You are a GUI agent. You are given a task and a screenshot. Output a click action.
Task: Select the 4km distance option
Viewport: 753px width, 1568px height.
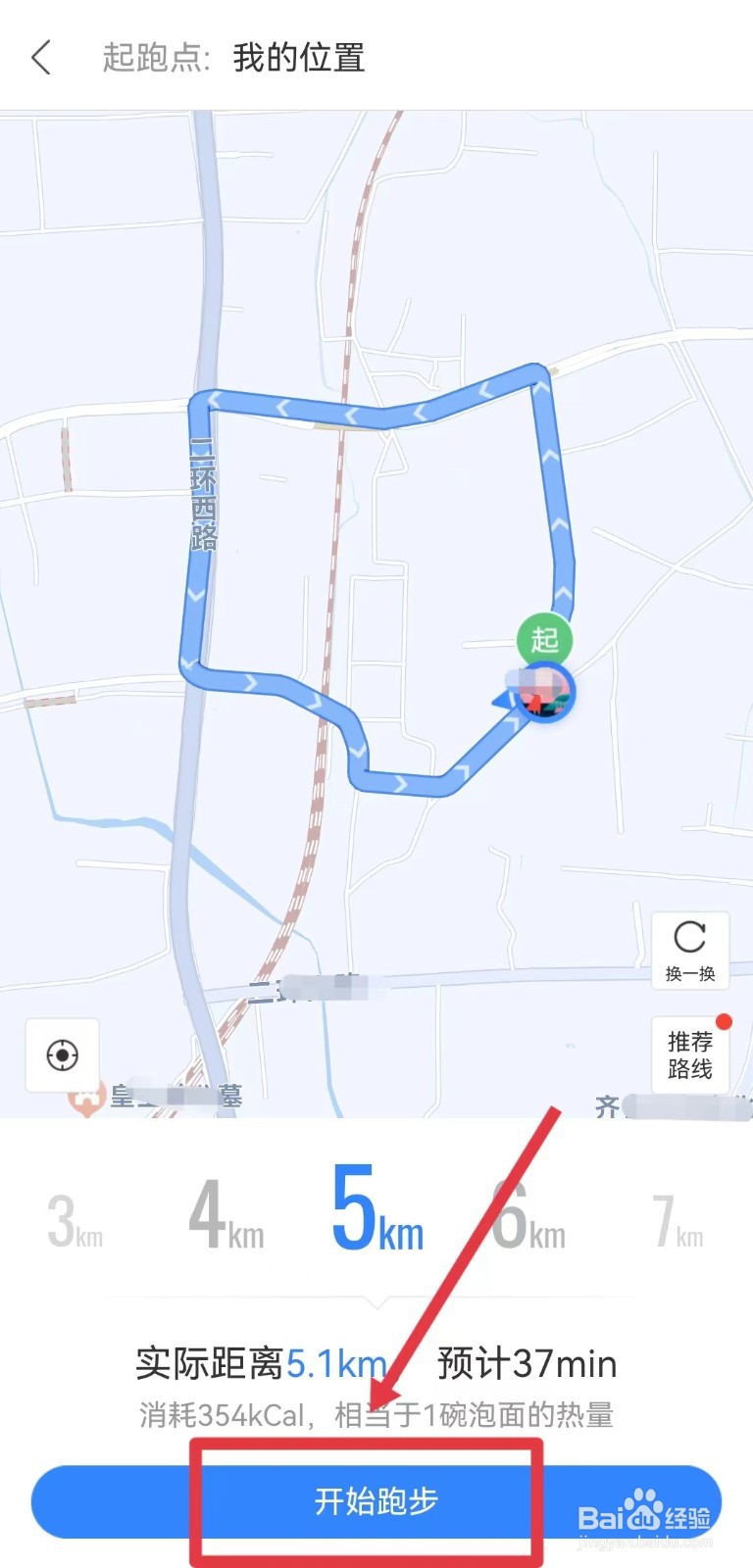click(x=226, y=1216)
